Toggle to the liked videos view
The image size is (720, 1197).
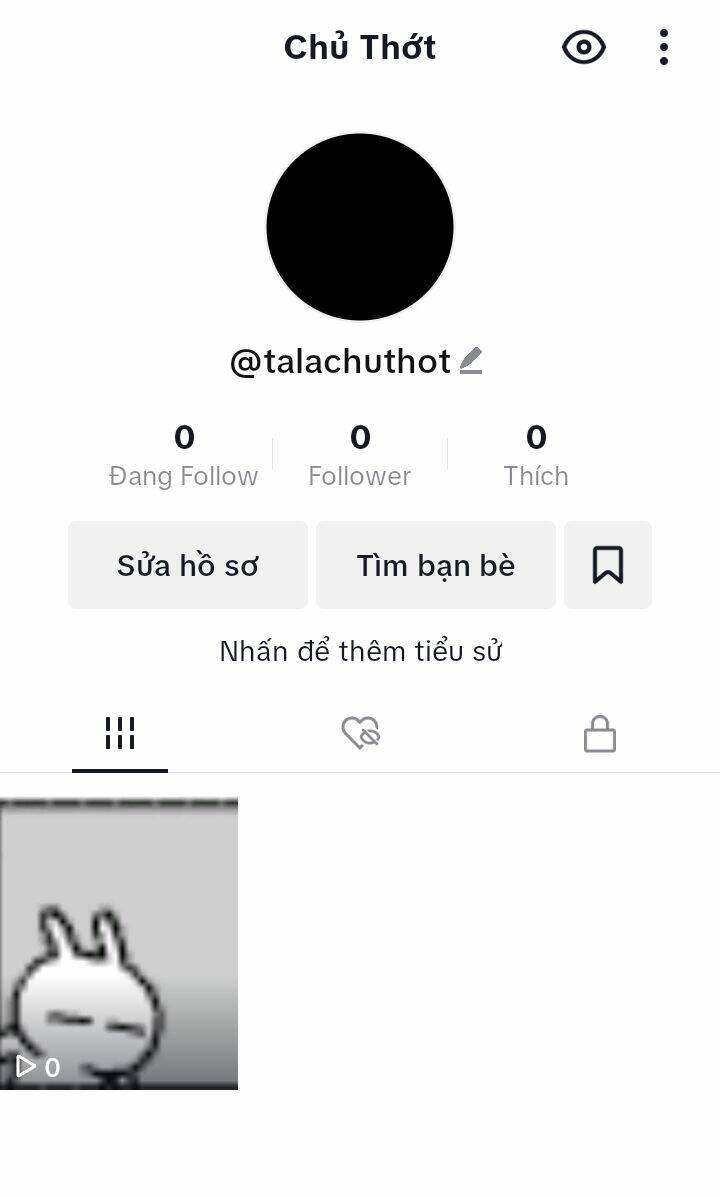pyautogui.click(x=360, y=733)
